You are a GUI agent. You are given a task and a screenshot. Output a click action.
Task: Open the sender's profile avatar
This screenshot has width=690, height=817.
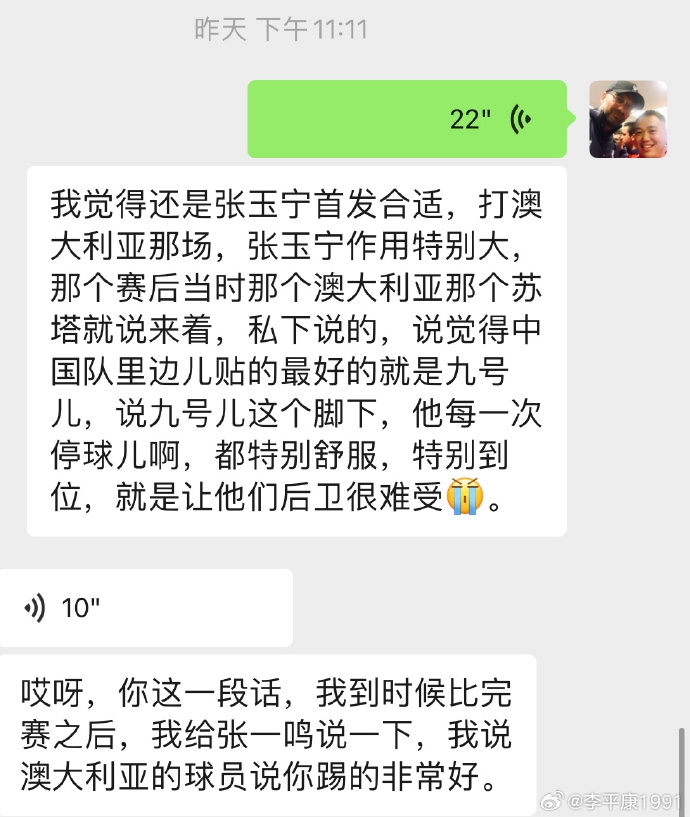[627, 119]
